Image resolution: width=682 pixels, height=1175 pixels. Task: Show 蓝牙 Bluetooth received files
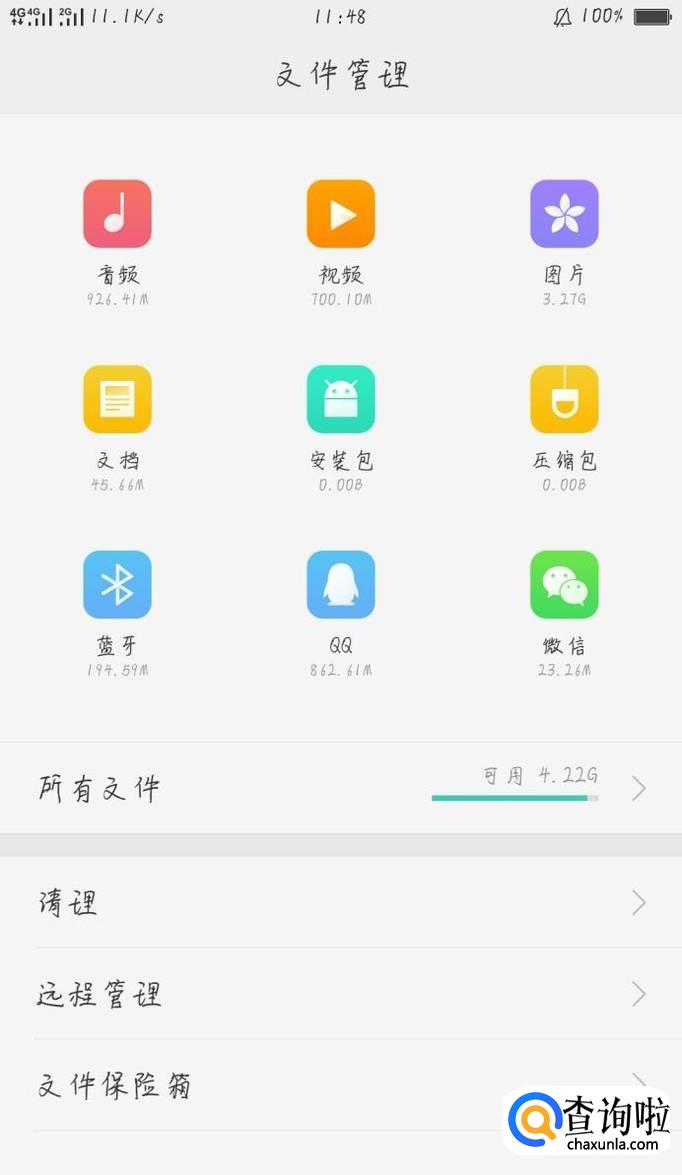117,585
